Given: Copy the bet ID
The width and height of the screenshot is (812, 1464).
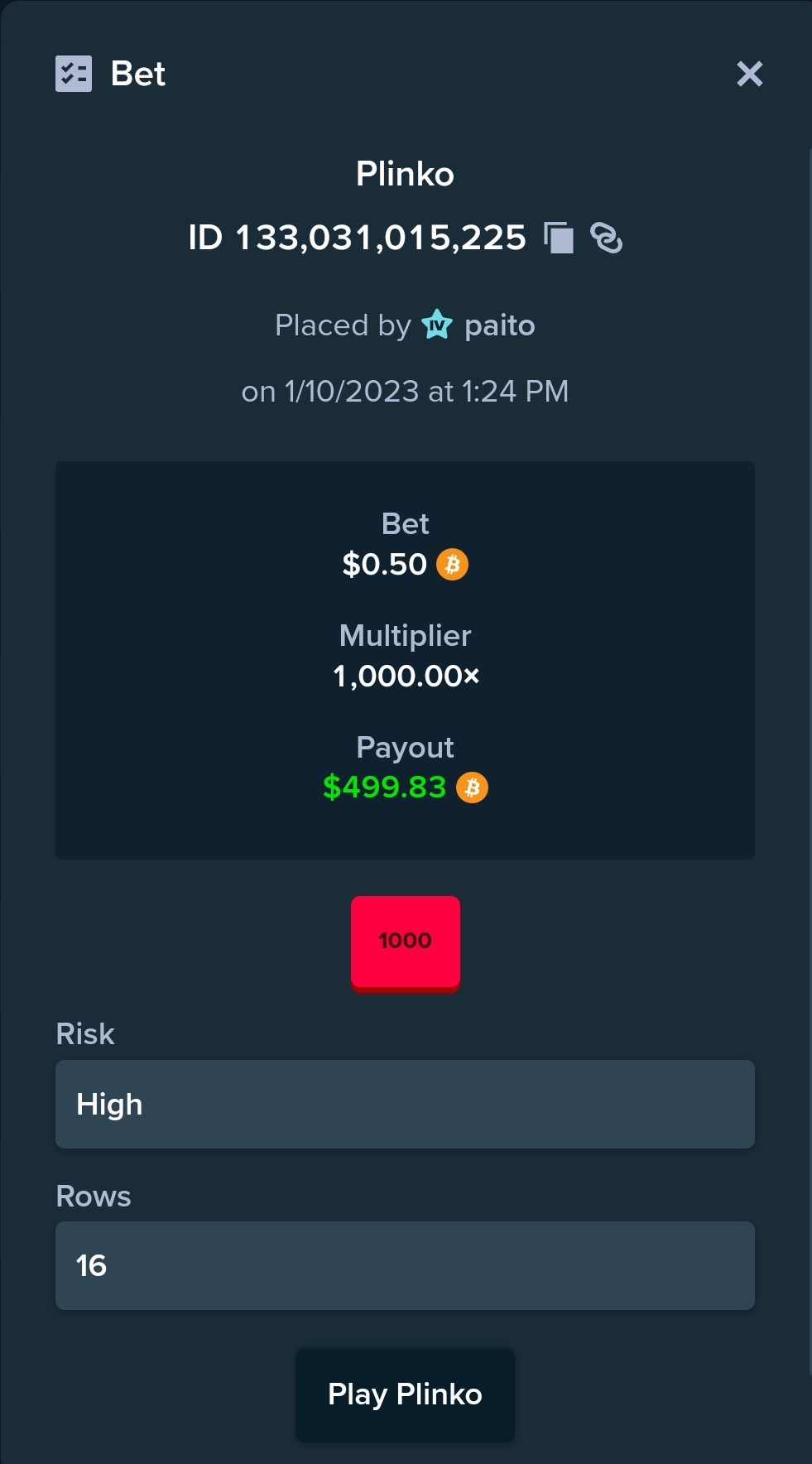Looking at the screenshot, I should tap(559, 238).
